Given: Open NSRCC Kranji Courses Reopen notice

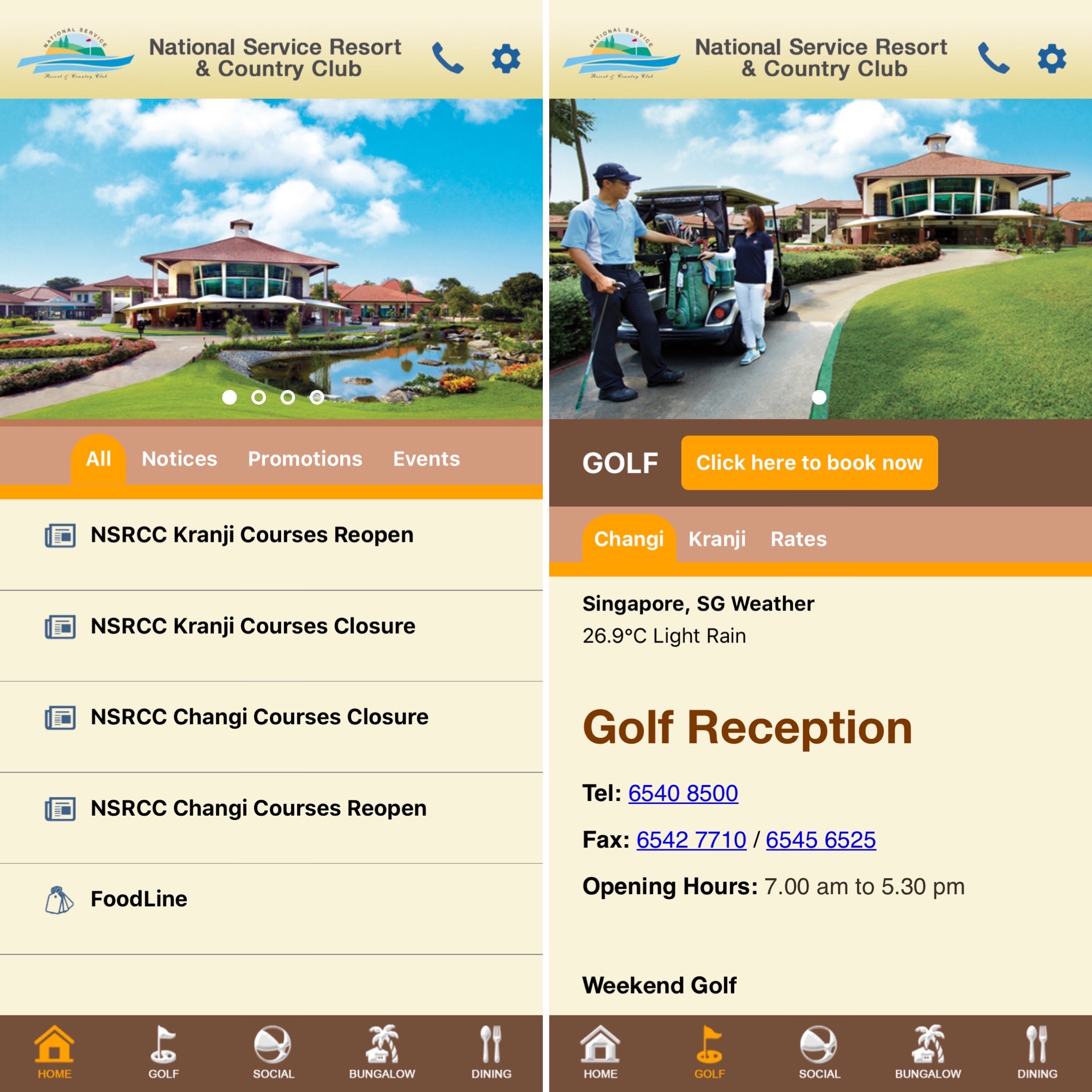Looking at the screenshot, I should click(252, 535).
